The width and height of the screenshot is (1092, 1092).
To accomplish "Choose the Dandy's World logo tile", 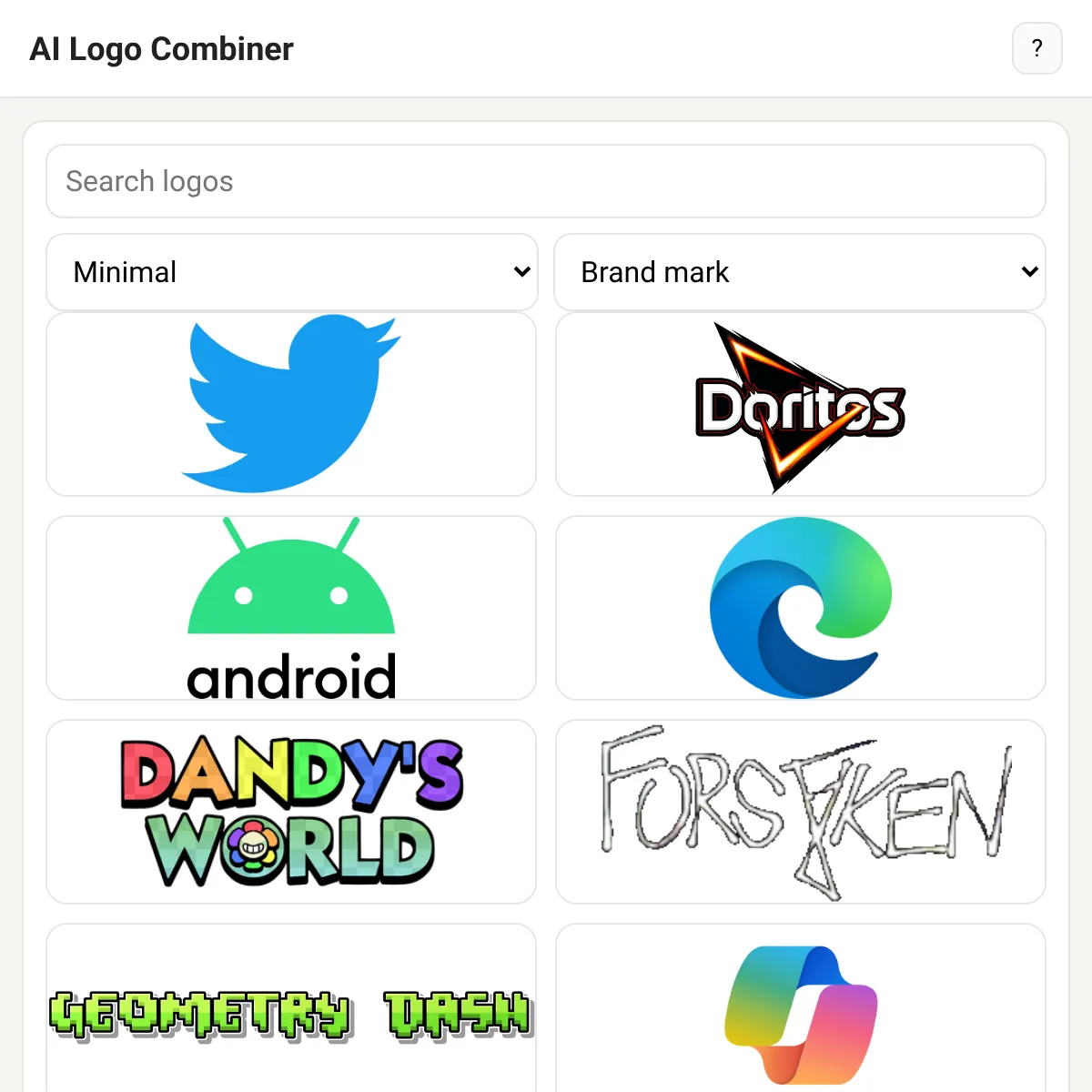I will tap(291, 812).
